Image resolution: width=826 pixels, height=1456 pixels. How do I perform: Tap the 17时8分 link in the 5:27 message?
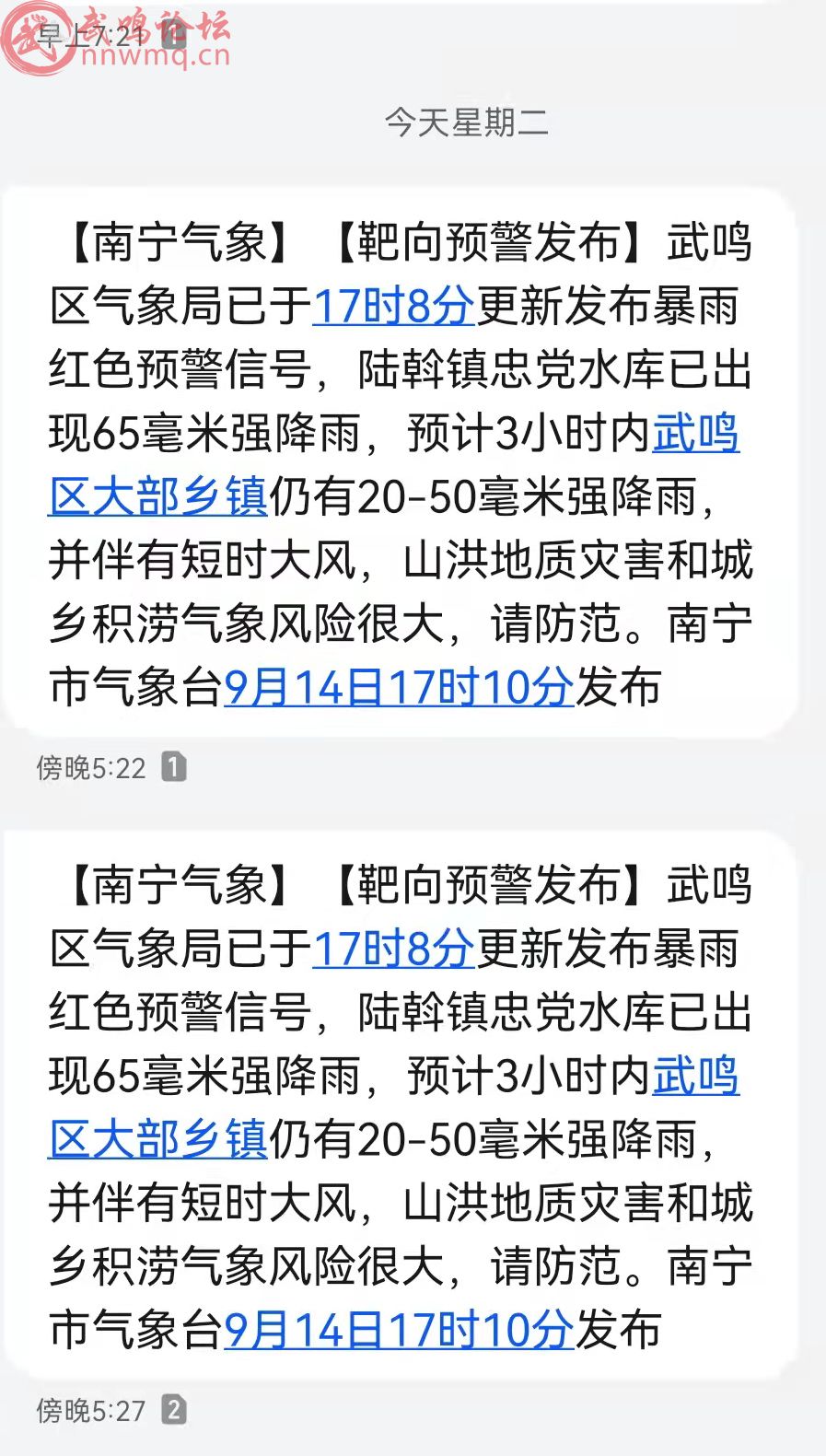[x=393, y=949]
